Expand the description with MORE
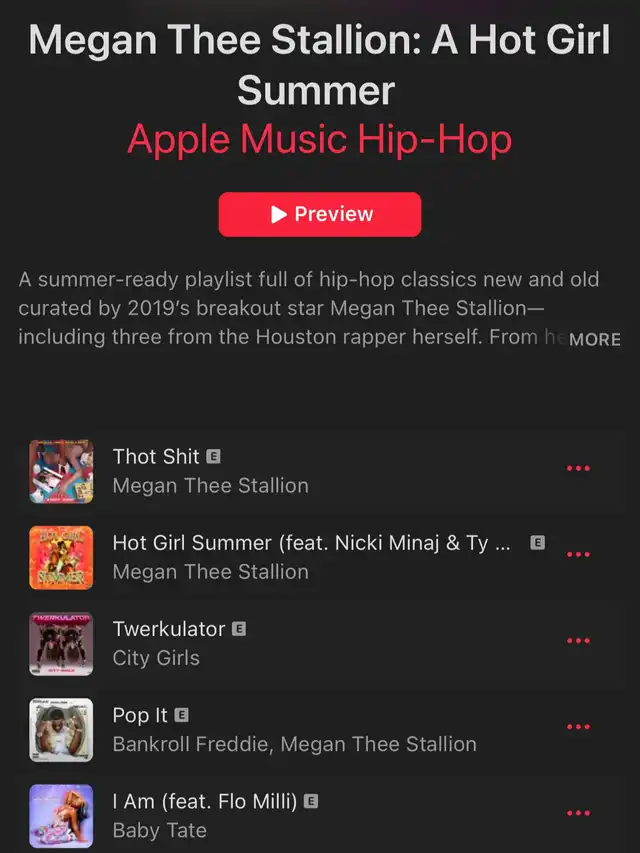Image resolution: width=640 pixels, height=853 pixels. point(595,339)
